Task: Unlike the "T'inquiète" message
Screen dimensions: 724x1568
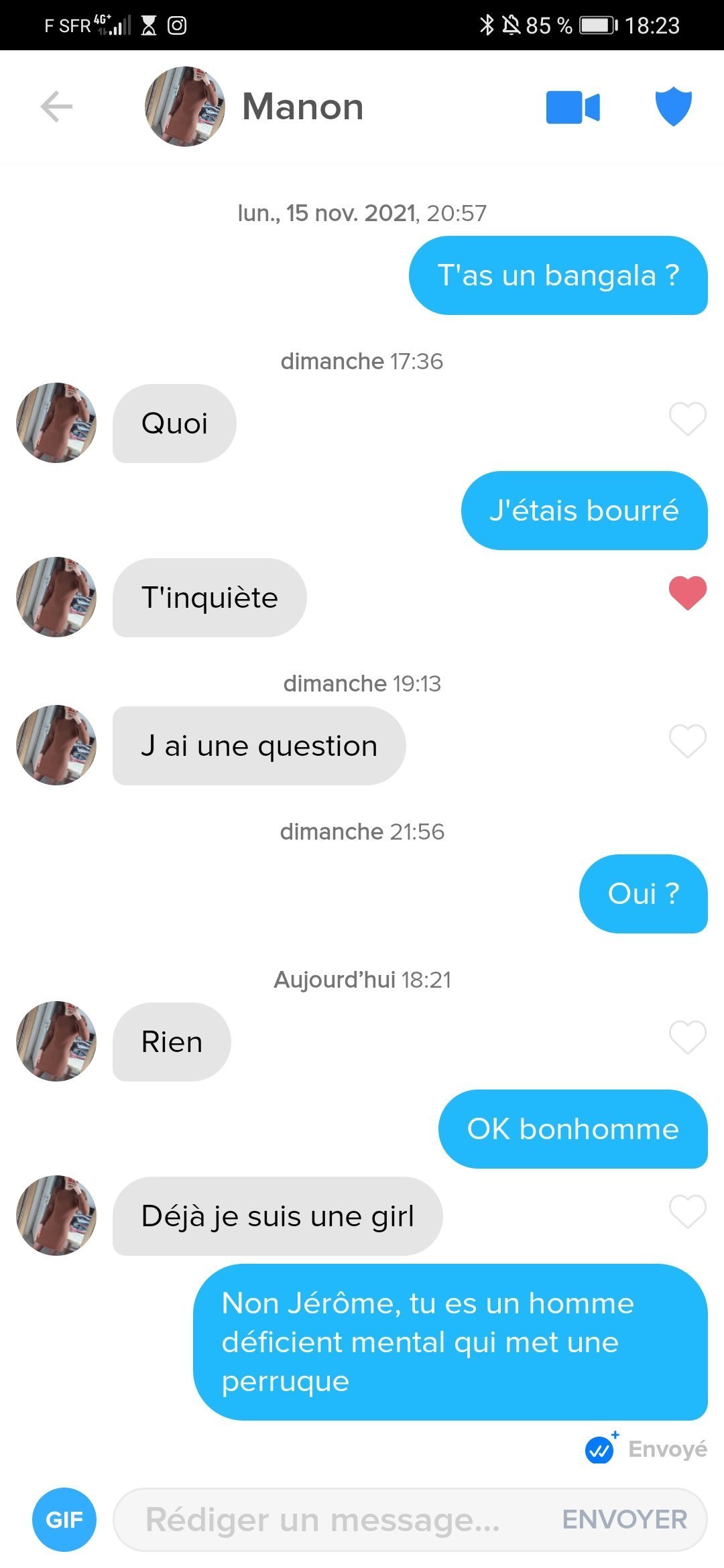Action: tap(687, 593)
